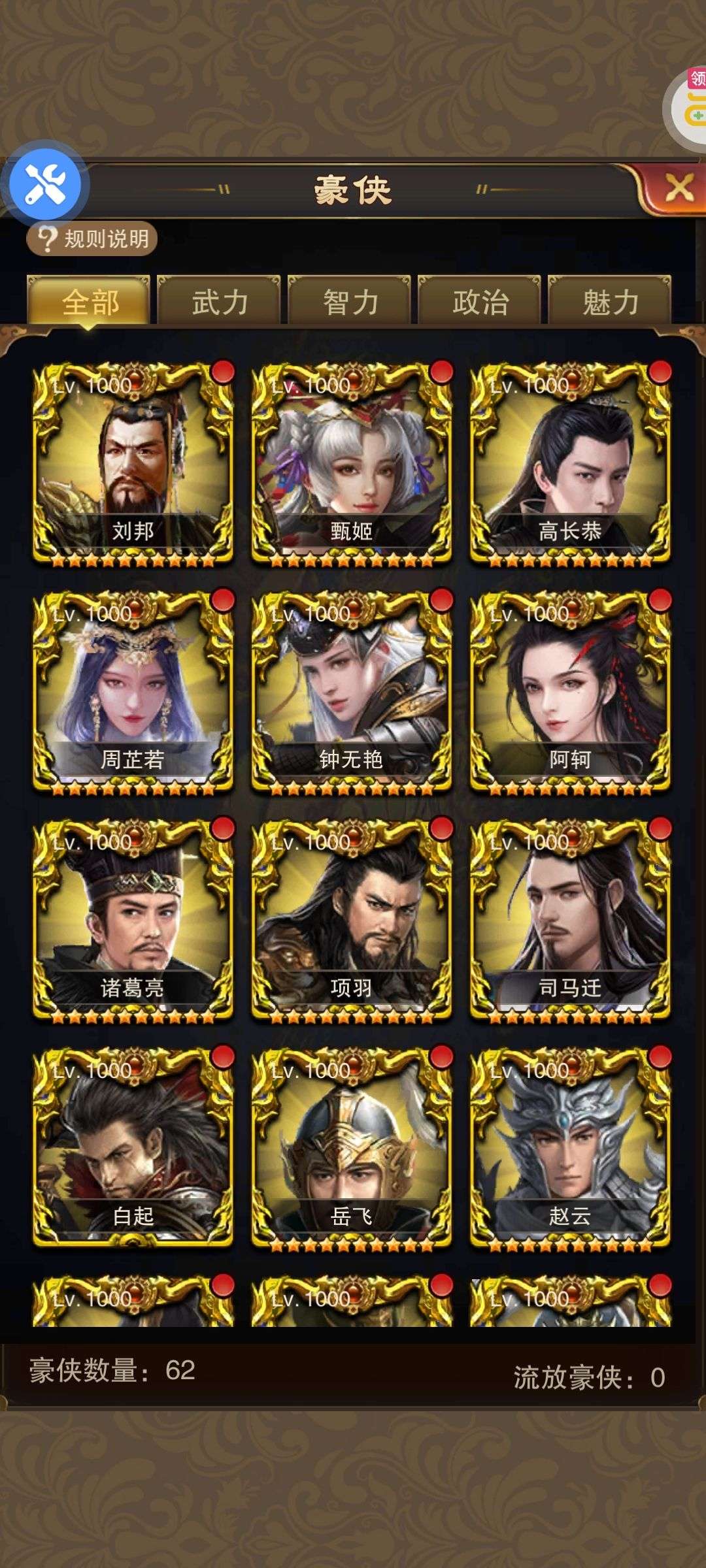Open hero card 诸葛亮
Viewport: 706px width, 1568px height.
pos(133,921)
